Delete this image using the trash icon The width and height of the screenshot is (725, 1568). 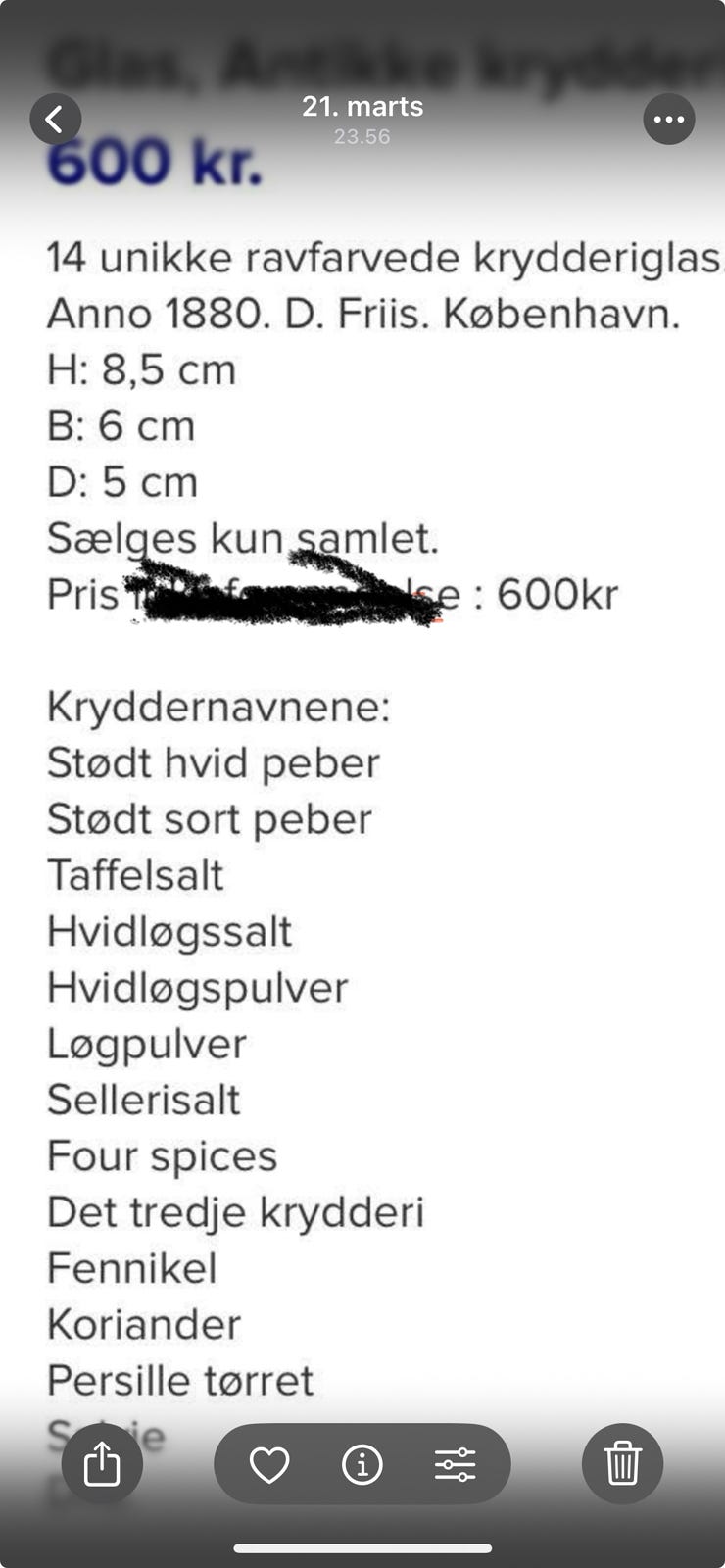pos(622,1463)
